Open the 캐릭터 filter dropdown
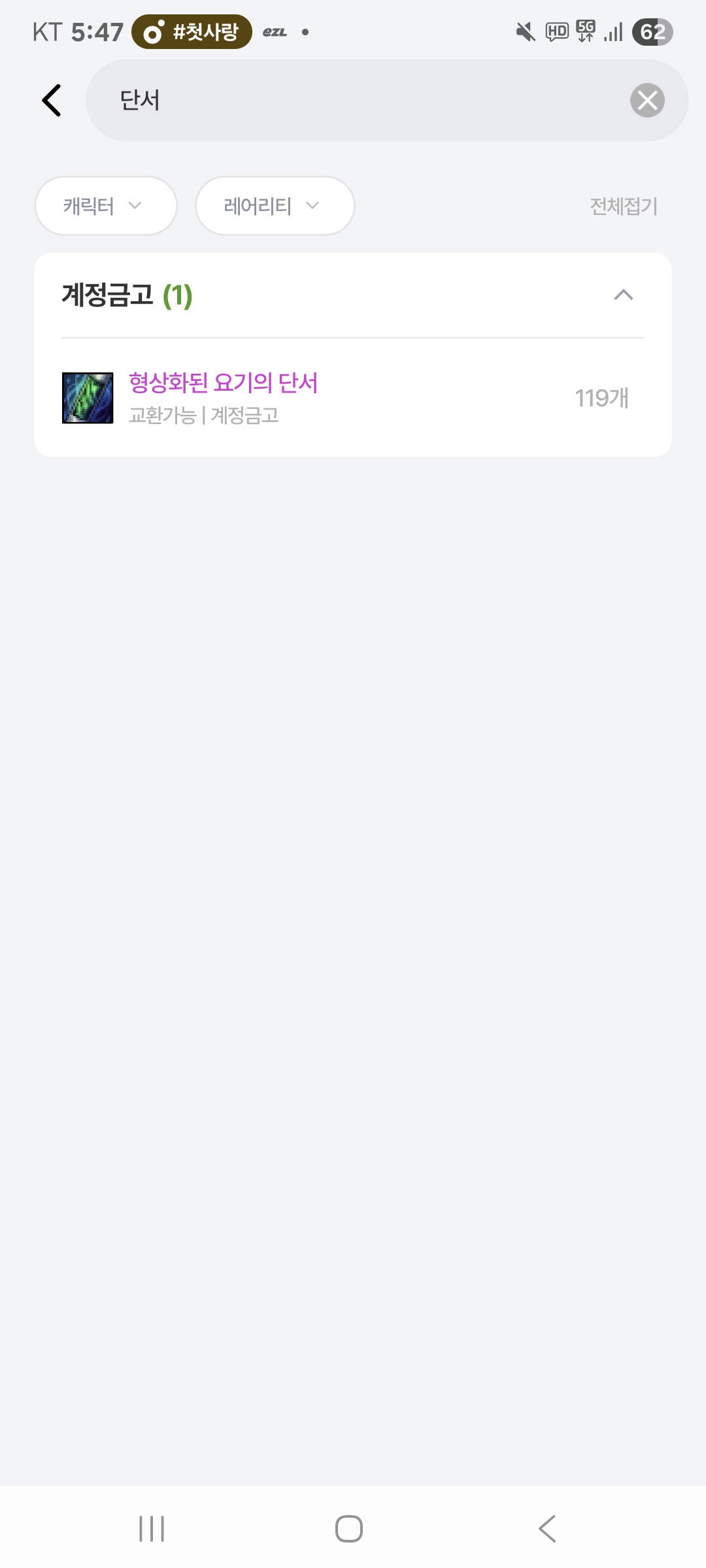 pyautogui.click(x=105, y=206)
